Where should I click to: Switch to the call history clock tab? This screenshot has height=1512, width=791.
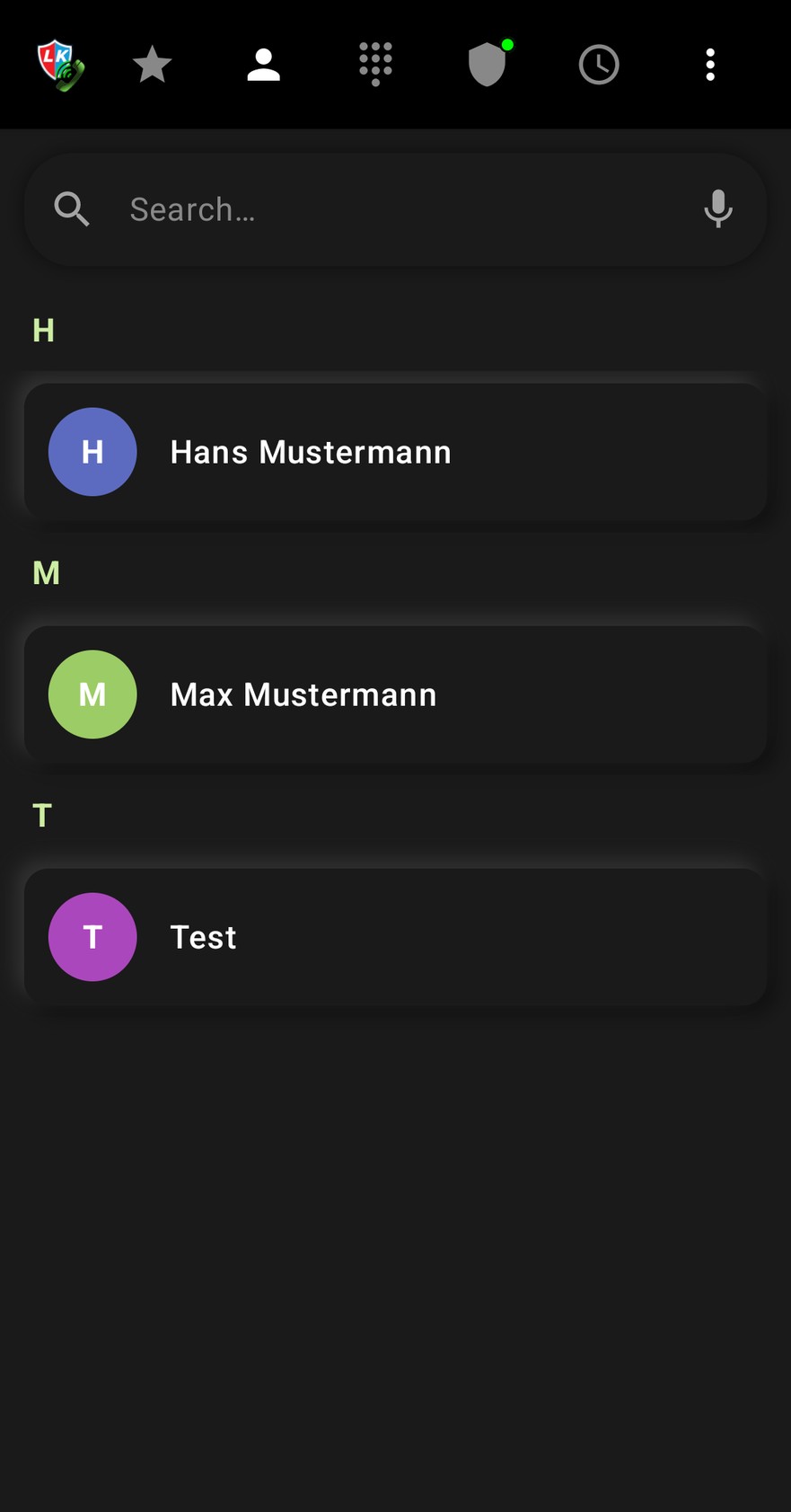pos(599,65)
